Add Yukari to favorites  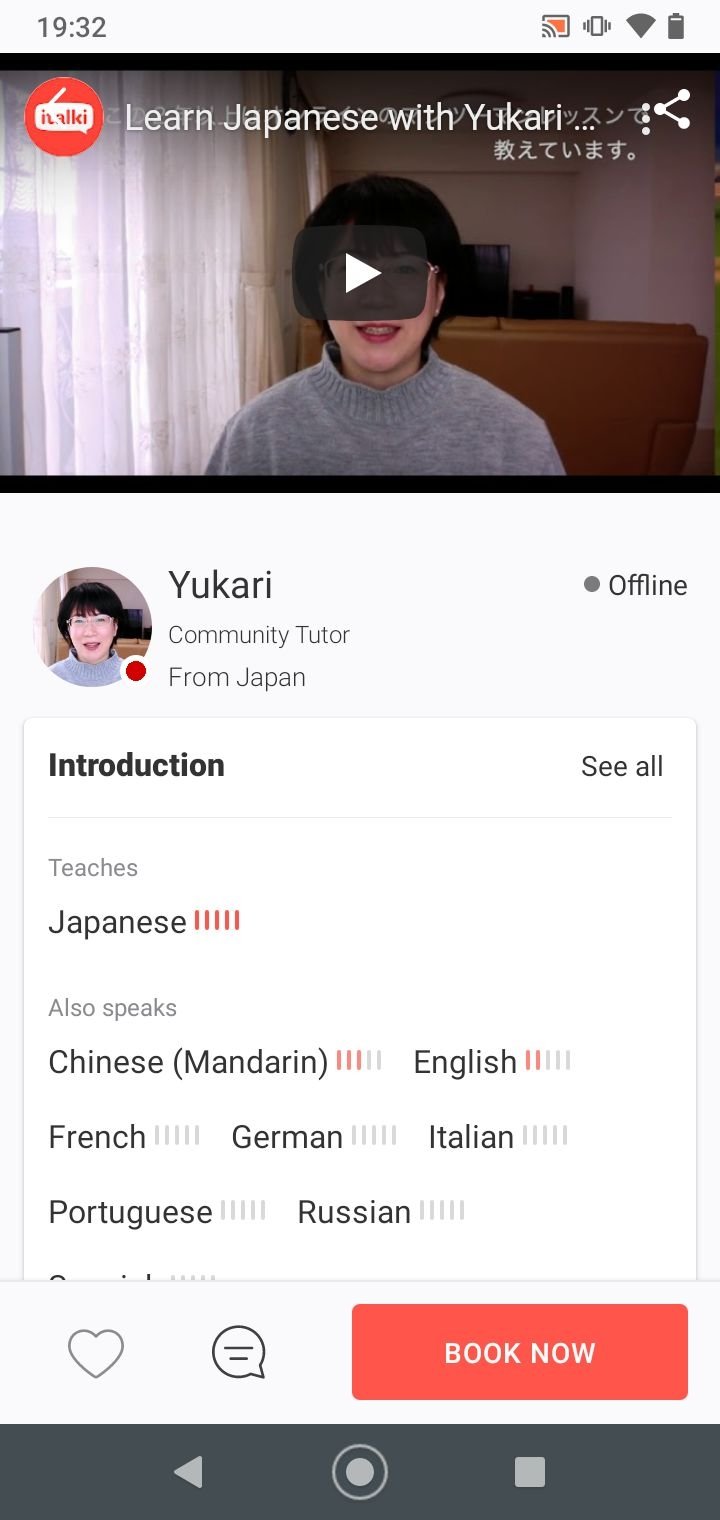tap(96, 1354)
